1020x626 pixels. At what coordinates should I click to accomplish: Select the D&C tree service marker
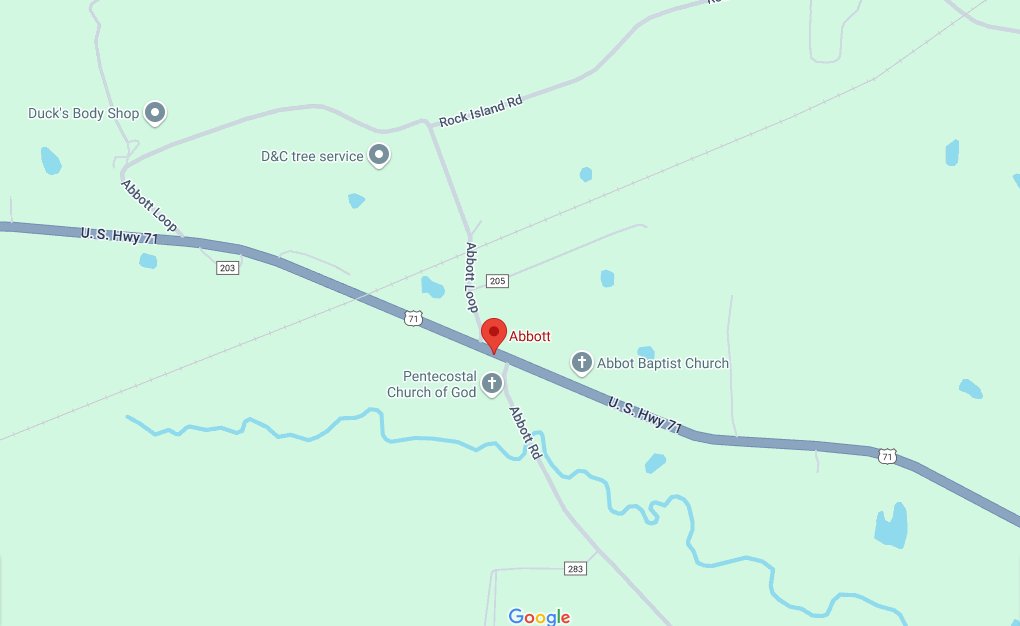point(379,155)
